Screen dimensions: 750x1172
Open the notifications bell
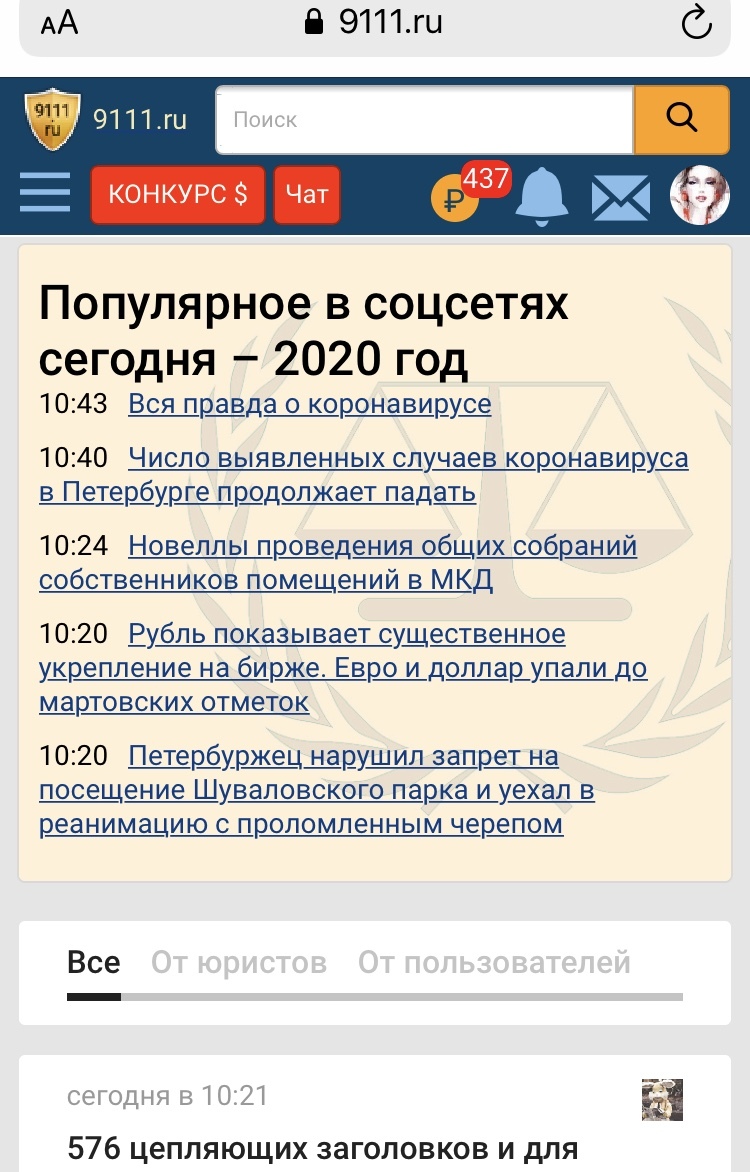541,194
